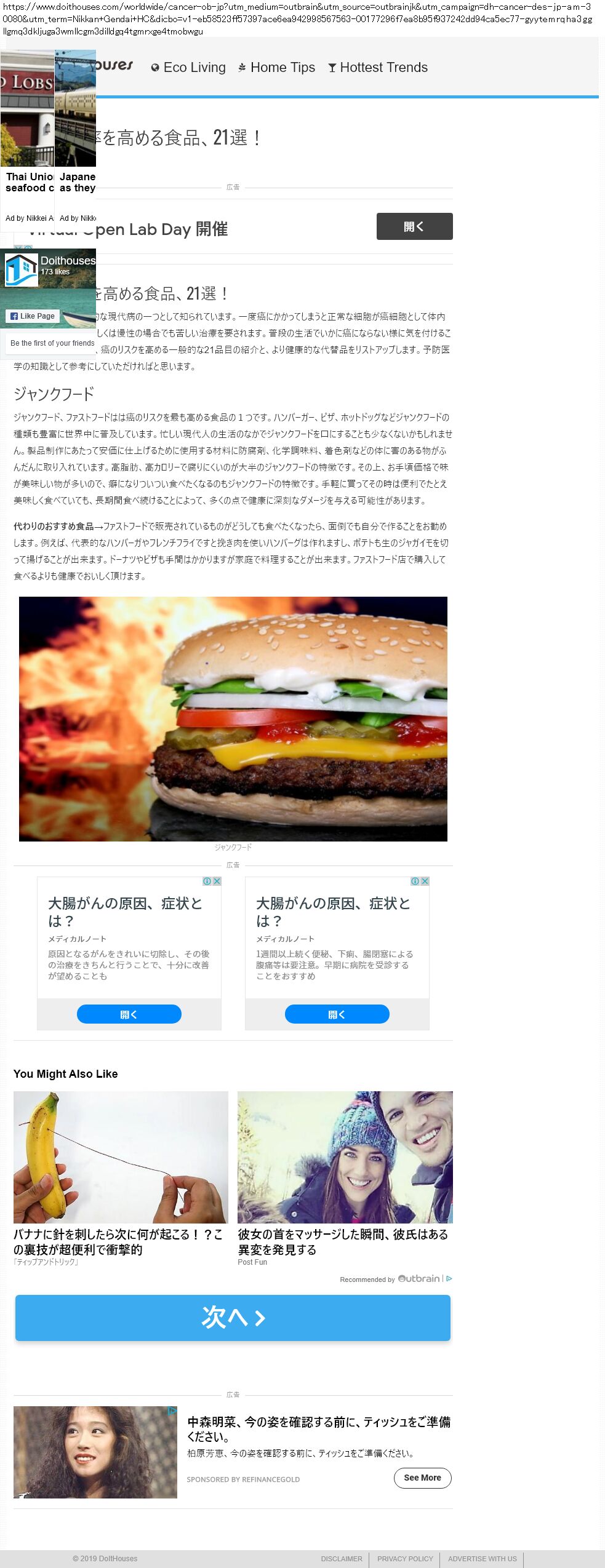
Task: Close the 原因となるがん ad
Action: click(217, 882)
